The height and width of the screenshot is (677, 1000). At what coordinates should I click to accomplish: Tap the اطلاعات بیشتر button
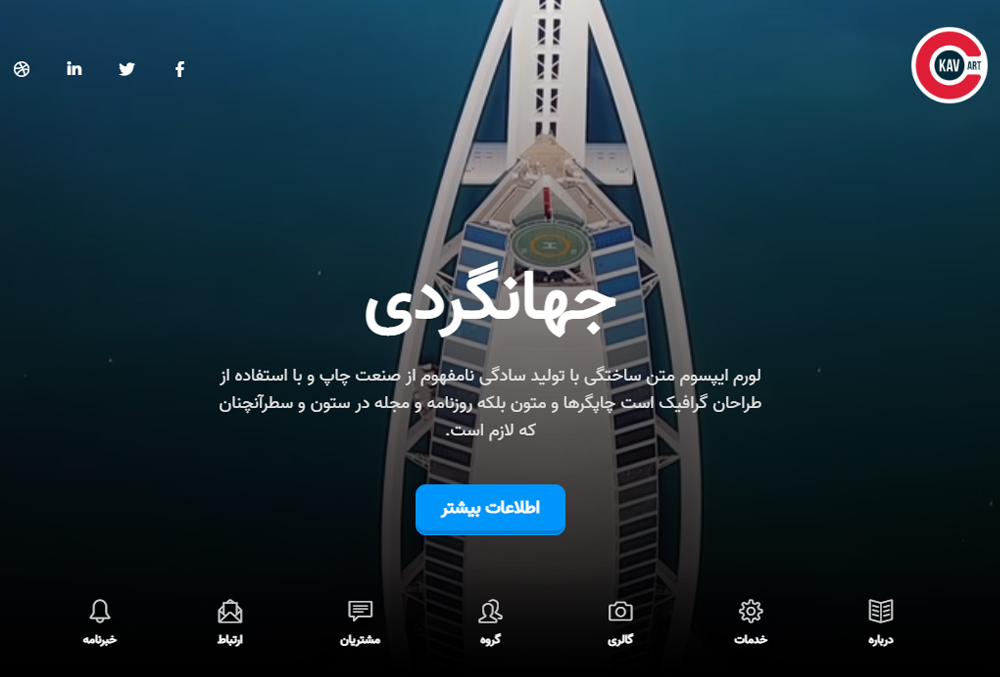click(490, 508)
